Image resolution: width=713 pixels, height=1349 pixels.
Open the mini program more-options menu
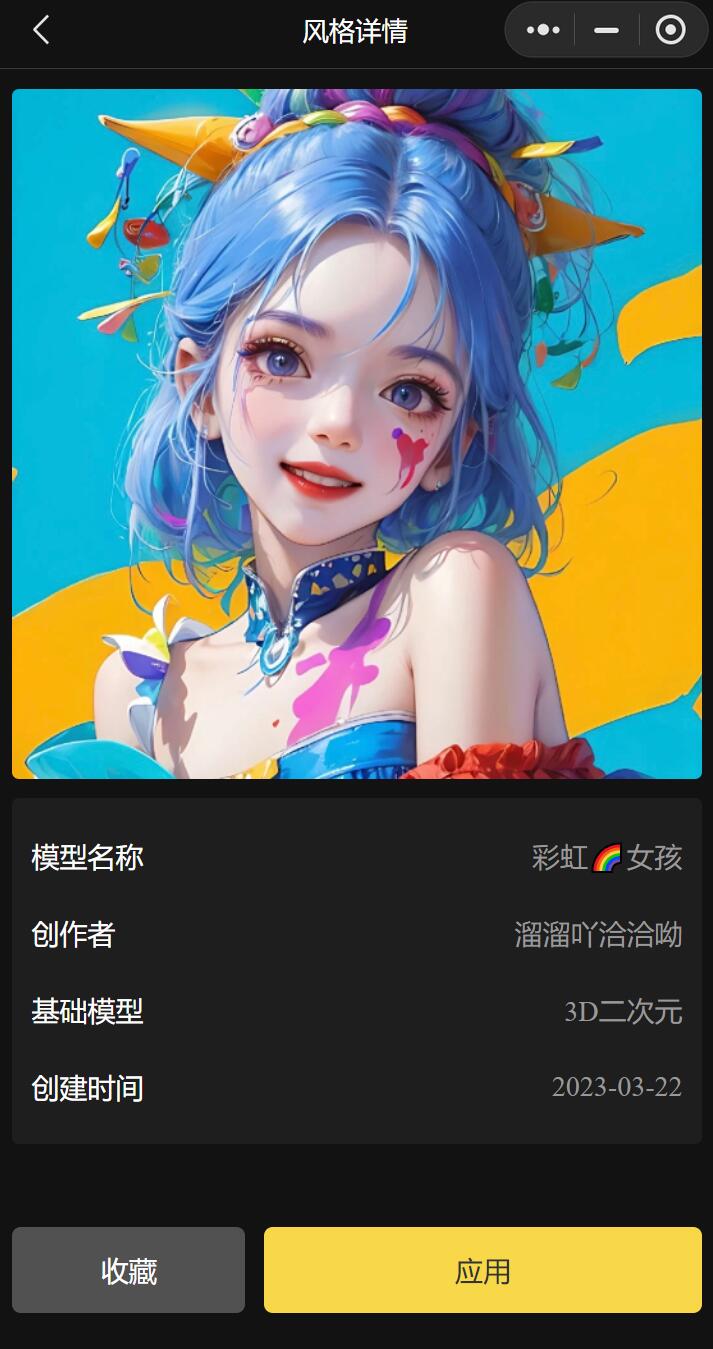tap(543, 31)
